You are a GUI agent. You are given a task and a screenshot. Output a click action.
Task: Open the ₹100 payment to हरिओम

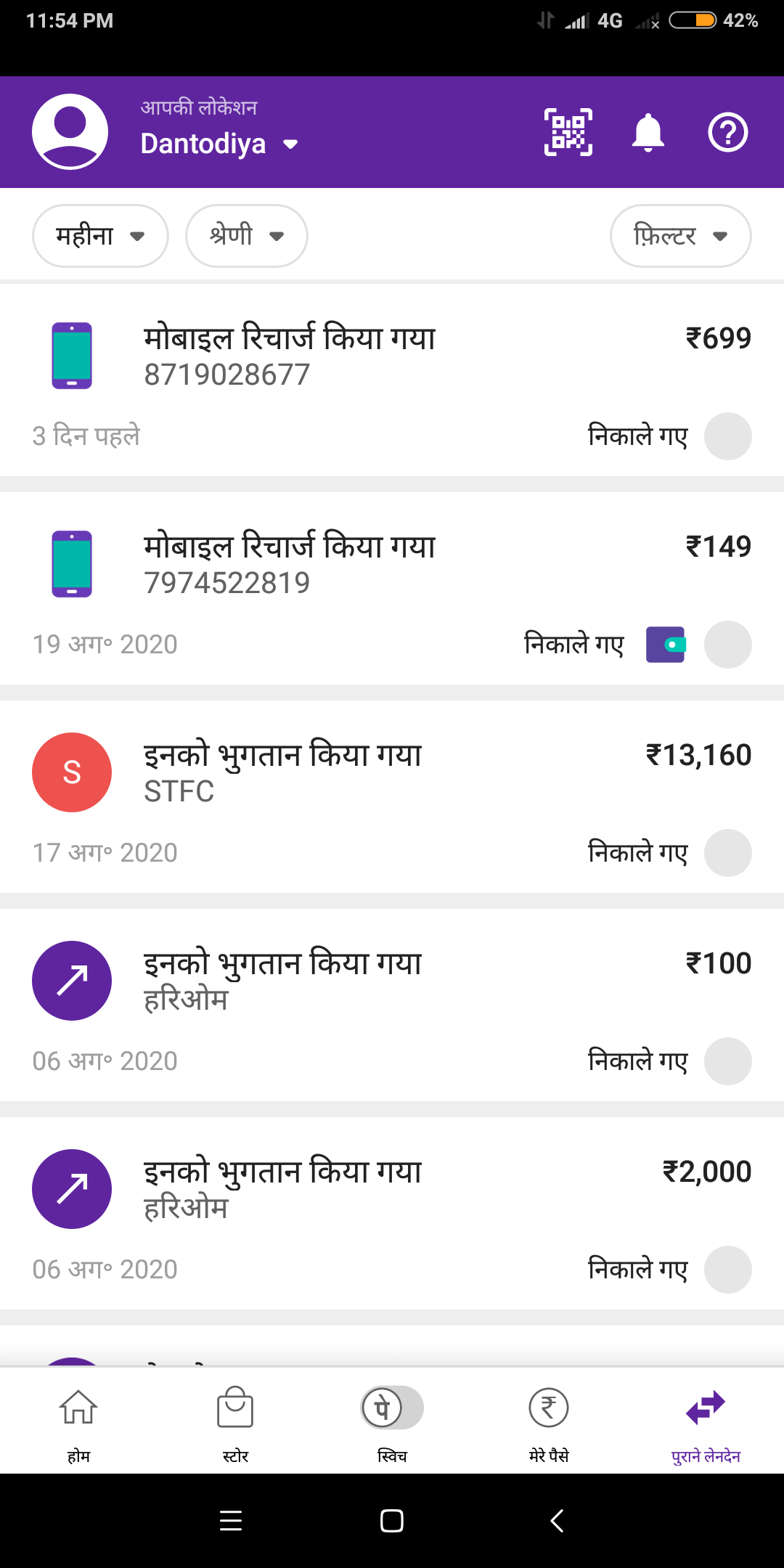coord(392,1005)
